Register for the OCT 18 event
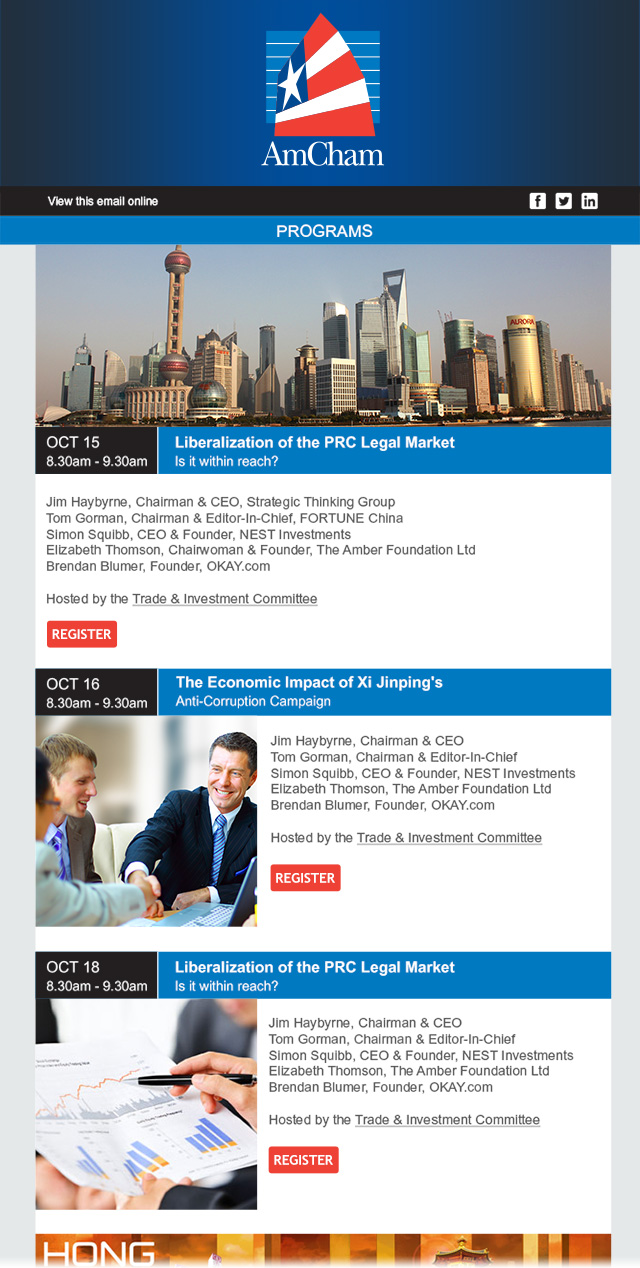 pyautogui.click(x=303, y=1160)
